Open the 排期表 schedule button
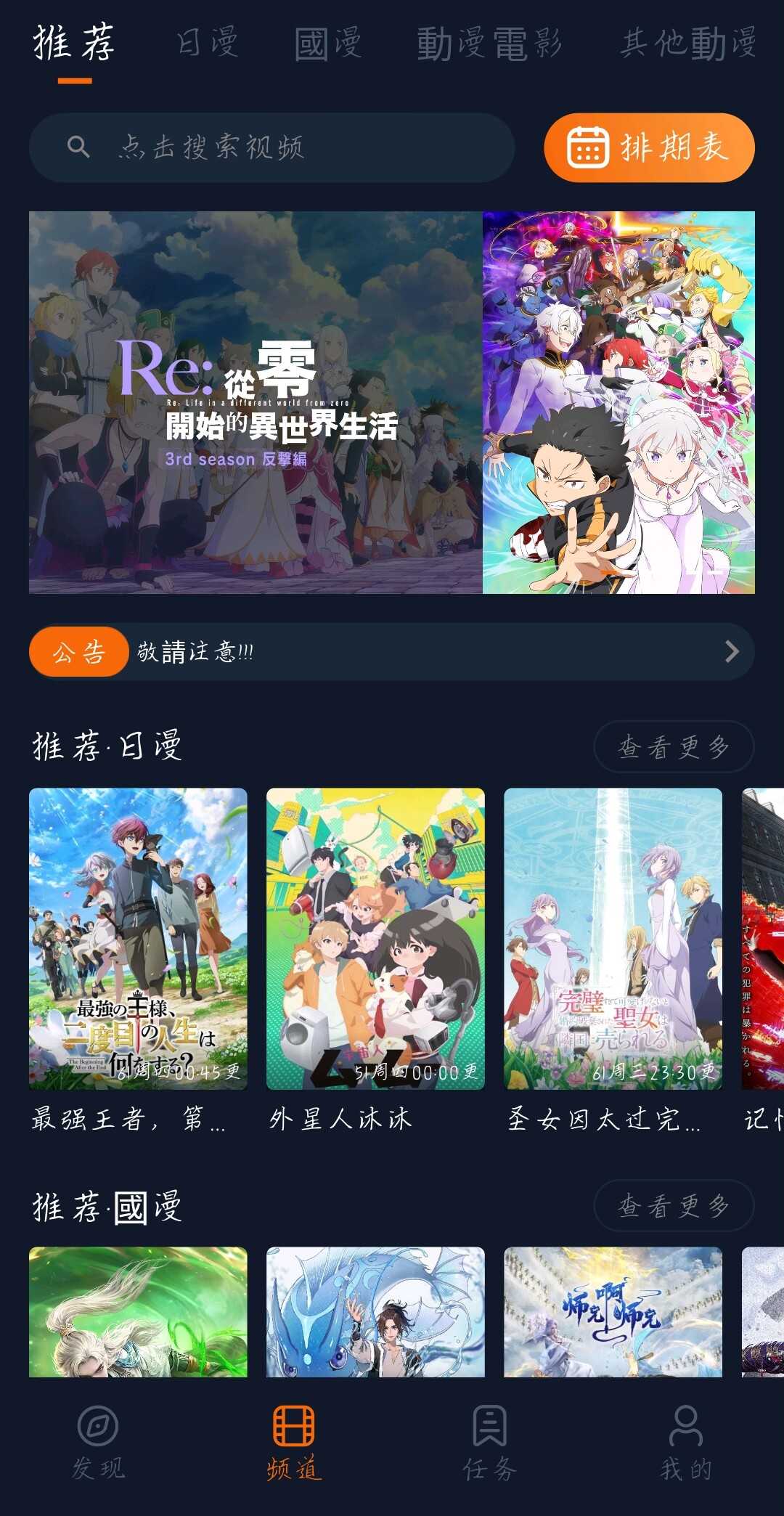This screenshot has height=1516, width=784. coord(649,147)
